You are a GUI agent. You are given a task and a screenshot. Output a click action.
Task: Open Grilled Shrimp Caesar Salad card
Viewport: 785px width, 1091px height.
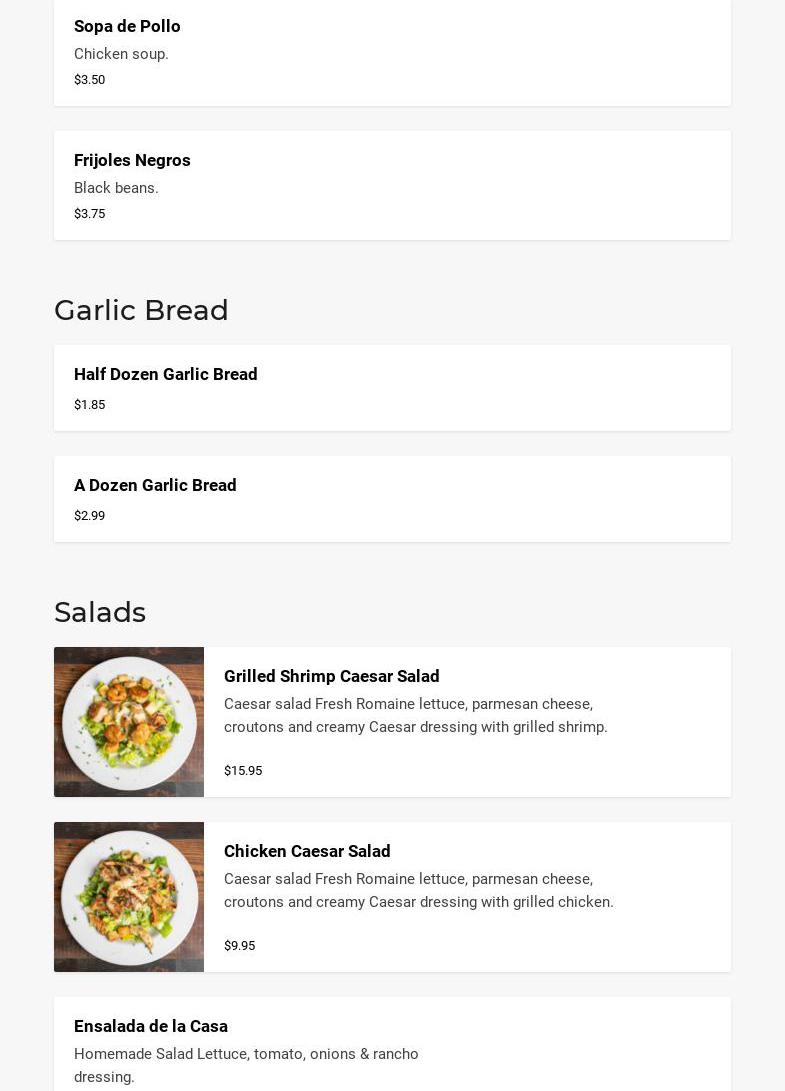tap(392, 722)
